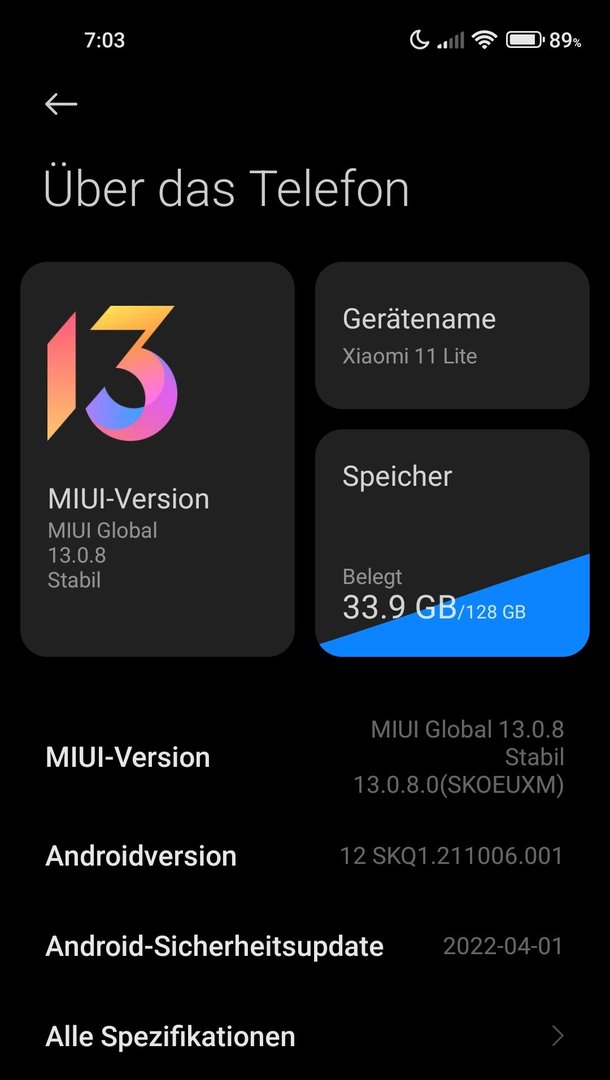
Task: Open the Gerätename card
Action: [x=452, y=335]
